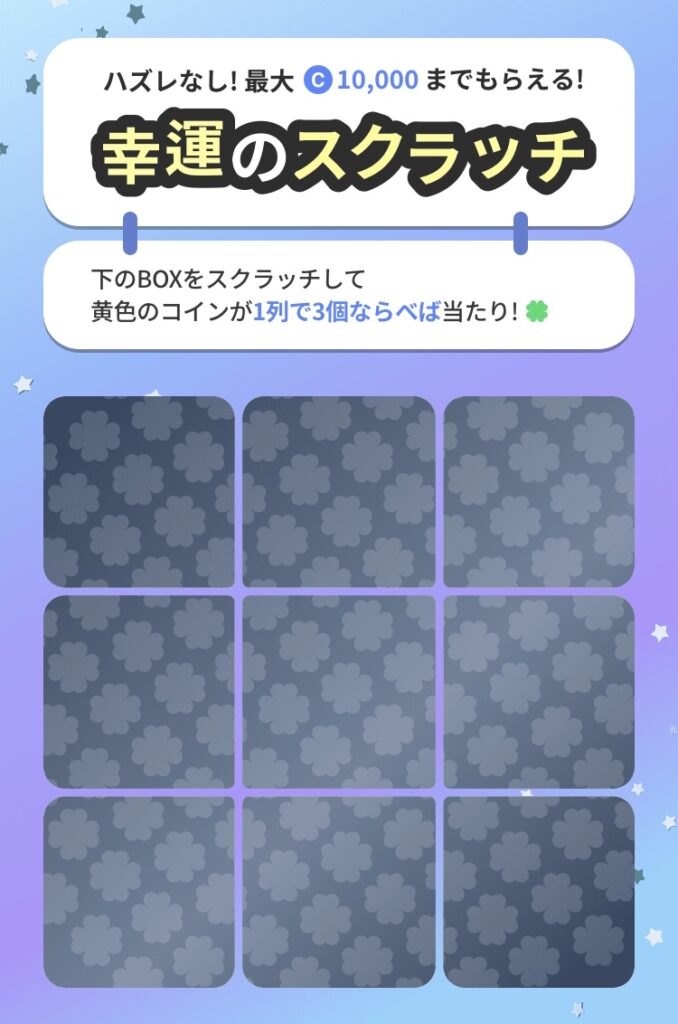Reveal the bottom-center scratch box
678x1024 pixels.
pyautogui.click(x=339, y=891)
